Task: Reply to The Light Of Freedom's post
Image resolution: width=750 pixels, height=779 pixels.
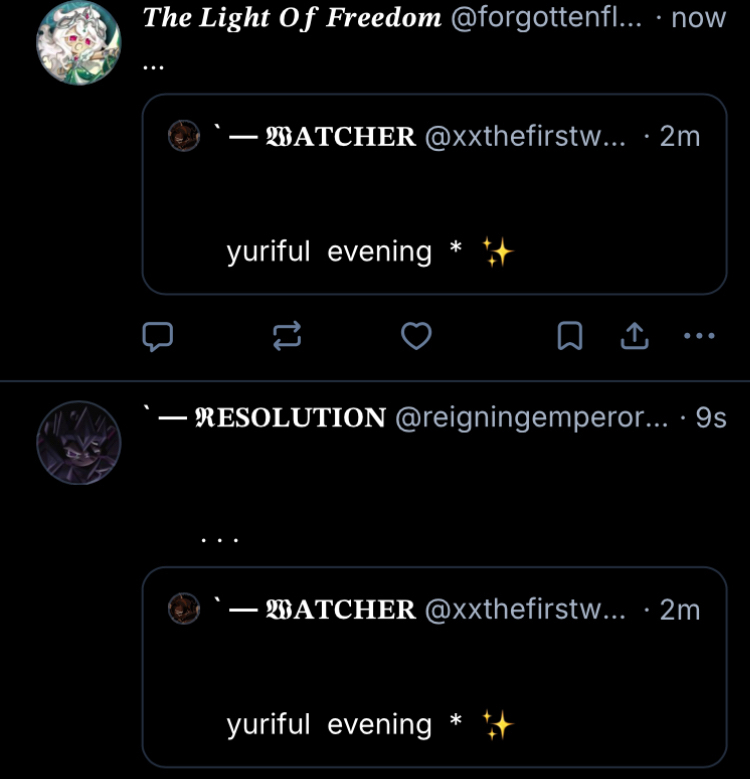Action: [157, 337]
